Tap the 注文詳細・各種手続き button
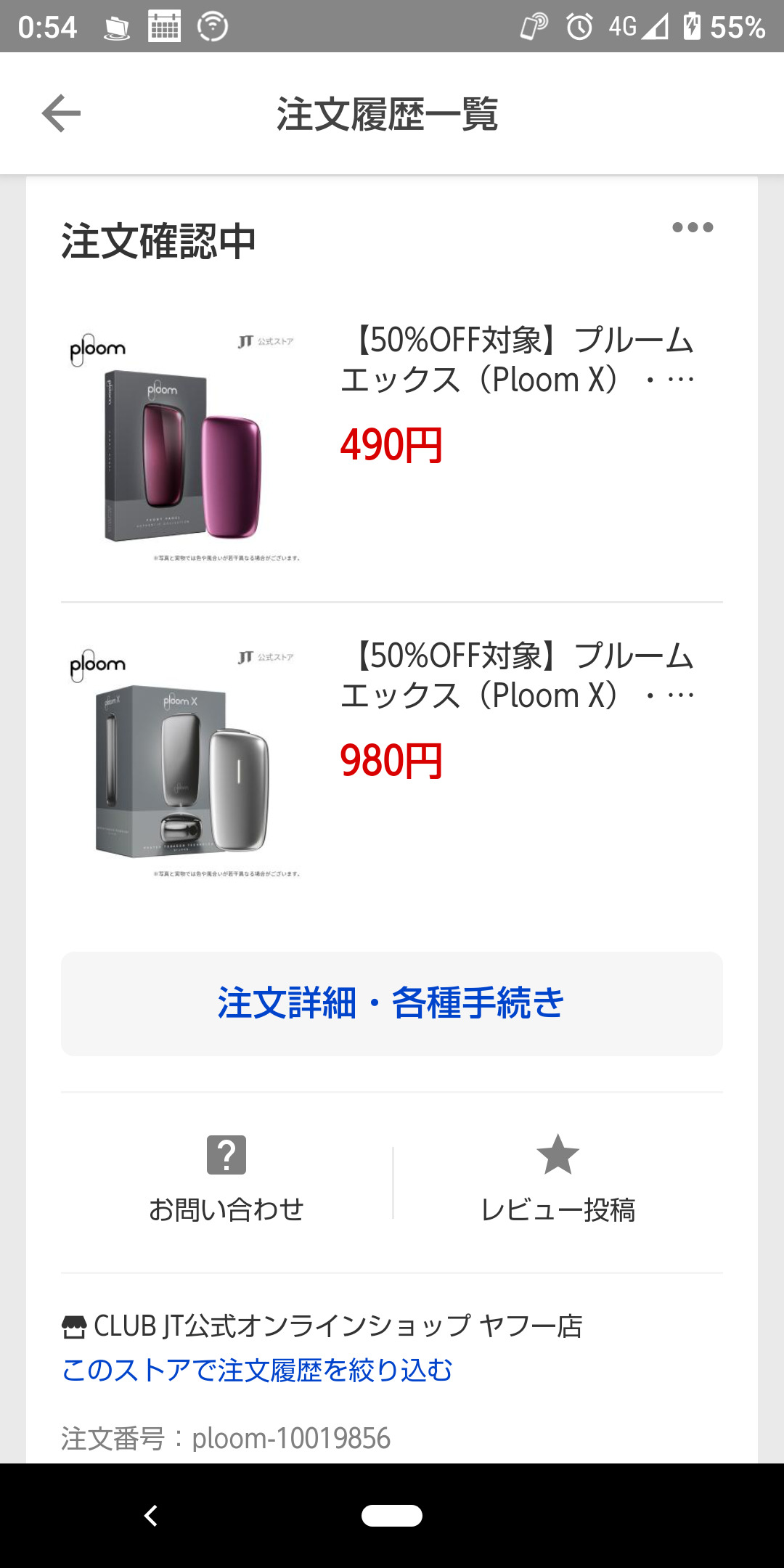The height and width of the screenshot is (1568, 784). point(392,1003)
